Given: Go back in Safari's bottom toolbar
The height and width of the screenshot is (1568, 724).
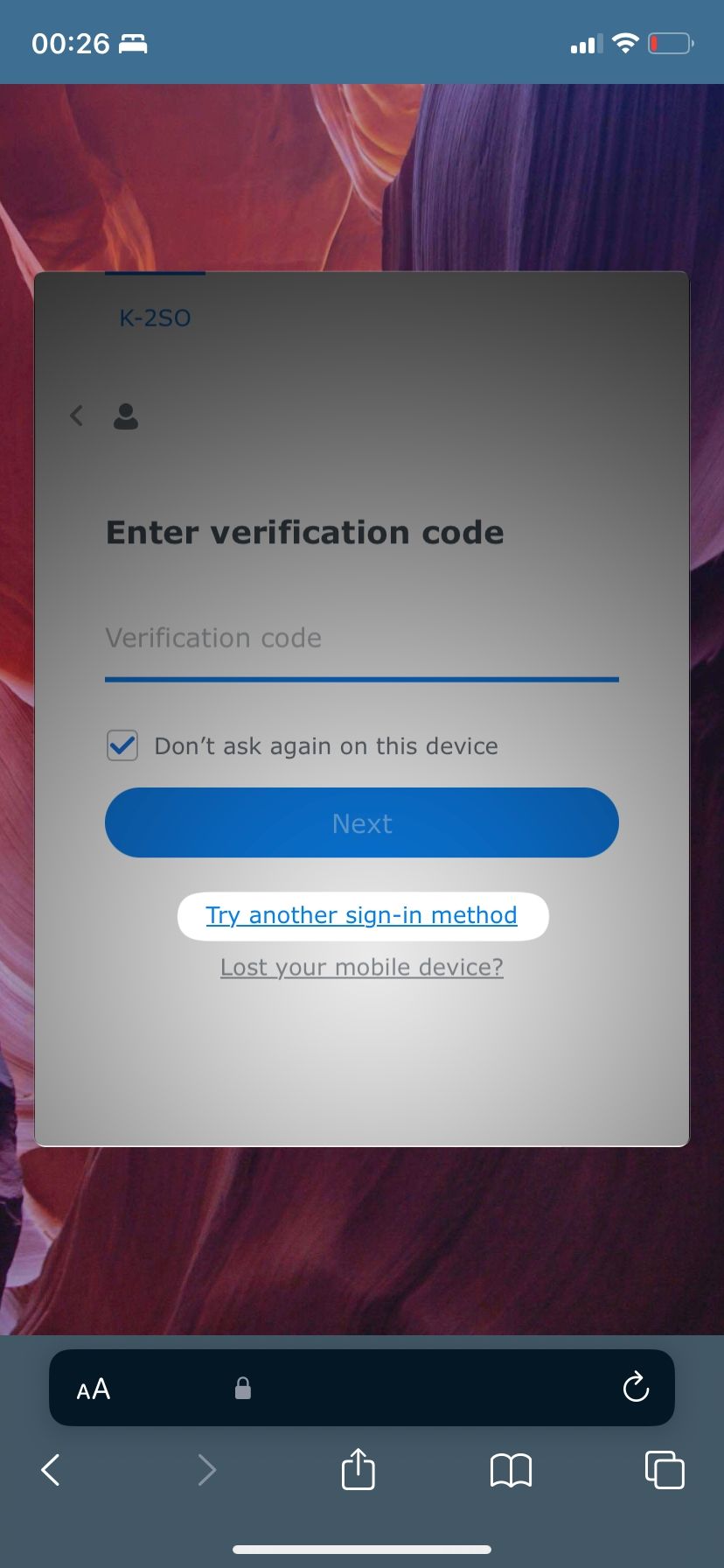Looking at the screenshot, I should (51, 1470).
